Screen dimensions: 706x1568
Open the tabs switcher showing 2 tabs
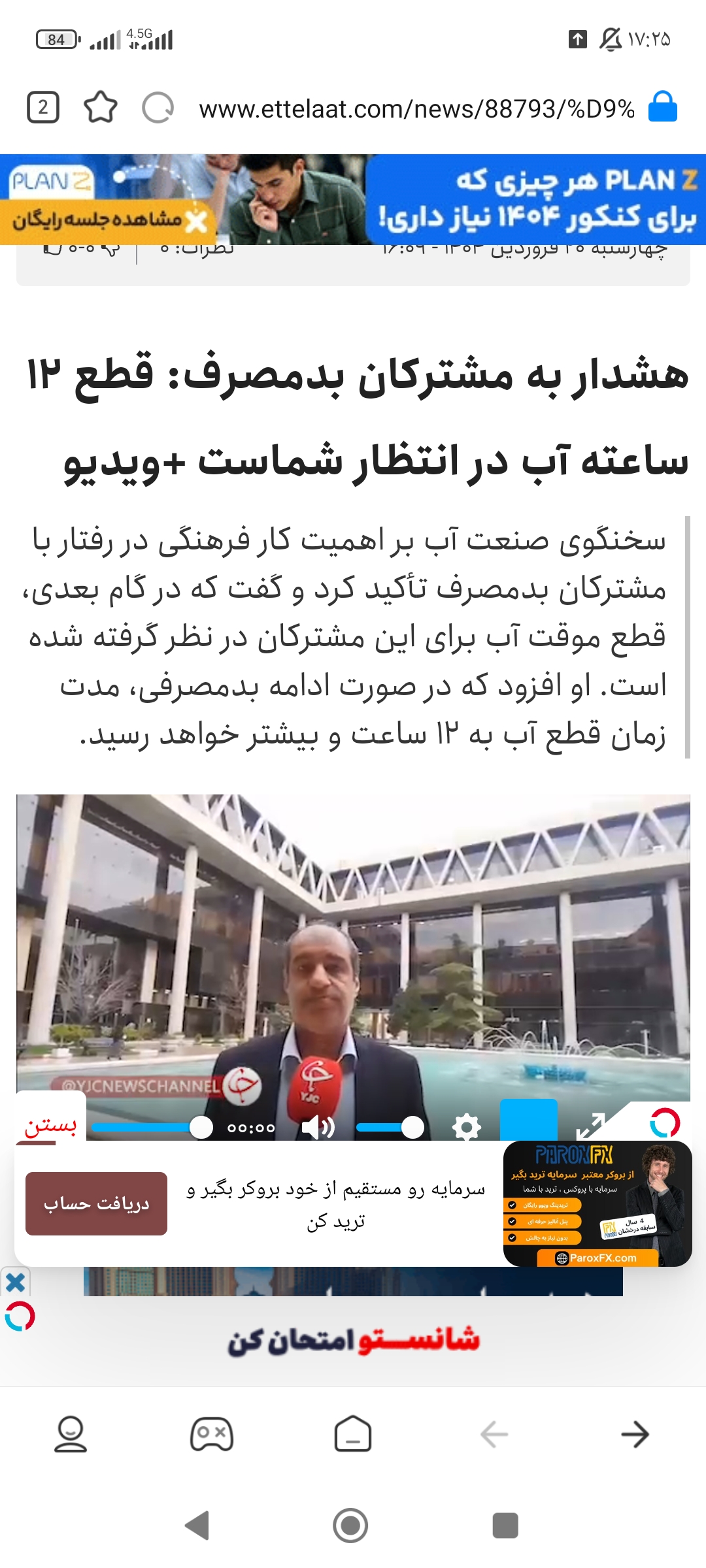tap(43, 108)
